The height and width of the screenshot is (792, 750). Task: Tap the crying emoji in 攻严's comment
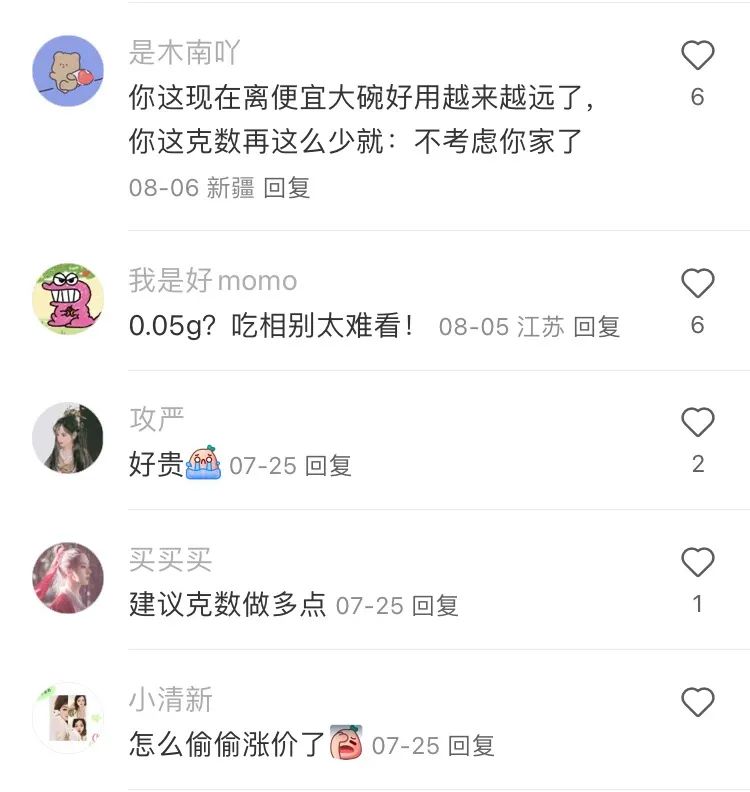pyautogui.click(x=201, y=462)
